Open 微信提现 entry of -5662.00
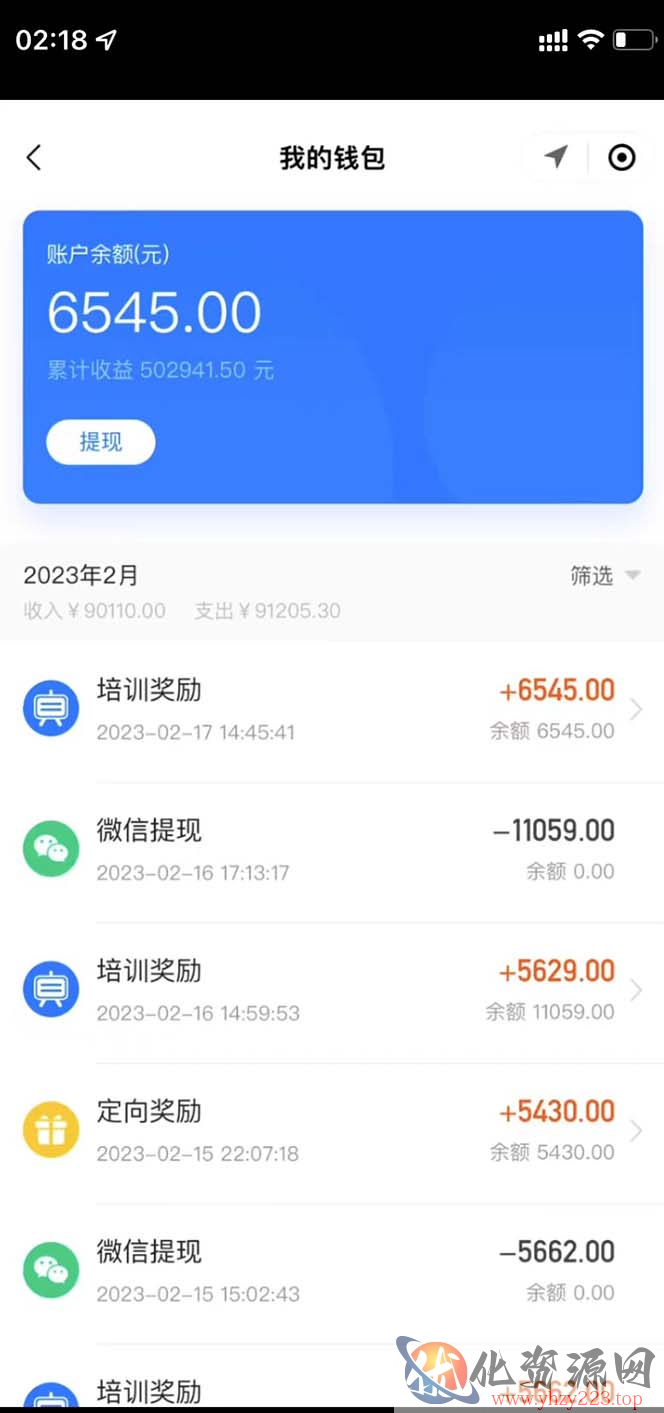 [x=332, y=1273]
